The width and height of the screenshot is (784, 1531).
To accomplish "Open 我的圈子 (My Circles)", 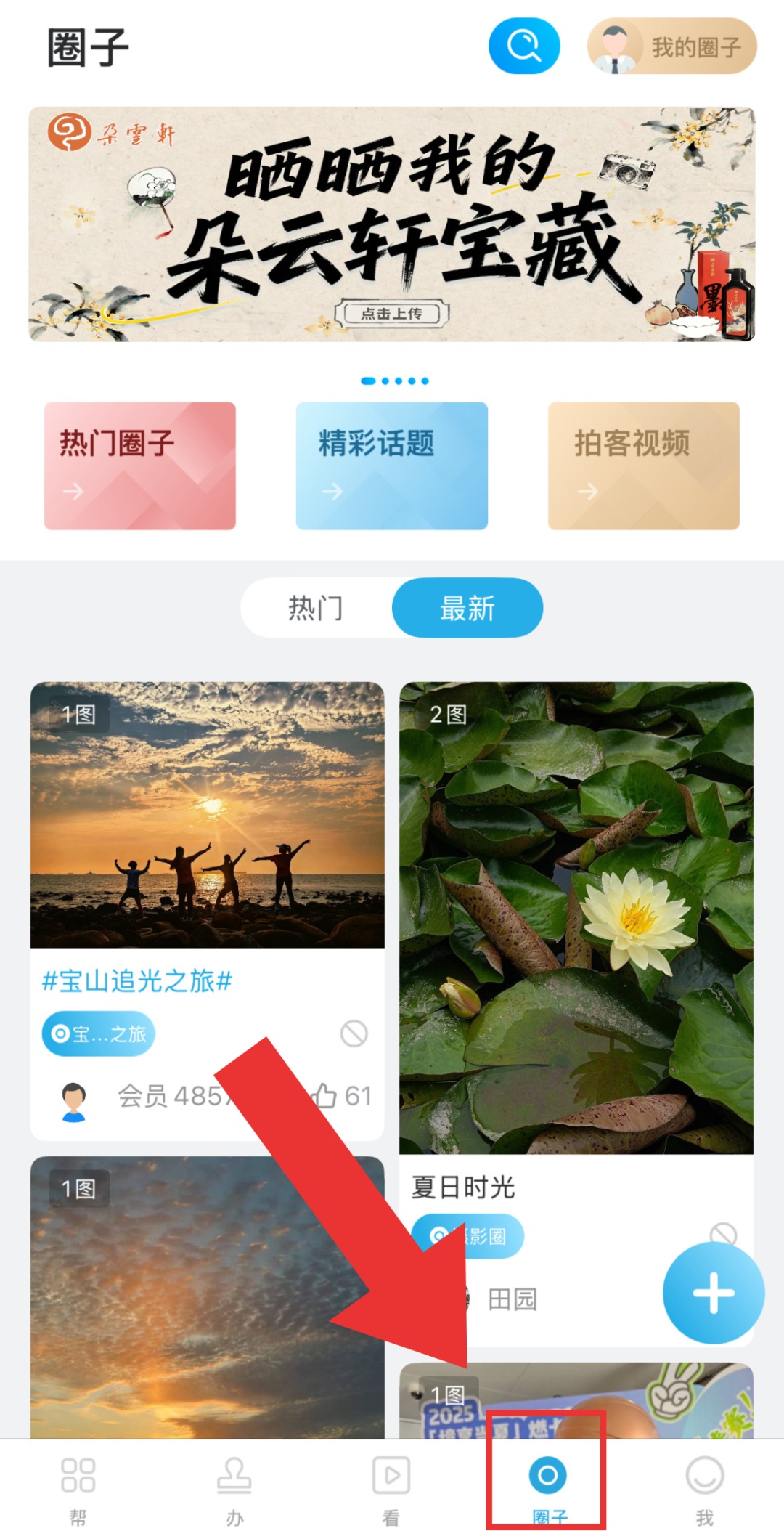I will (671, 47).
